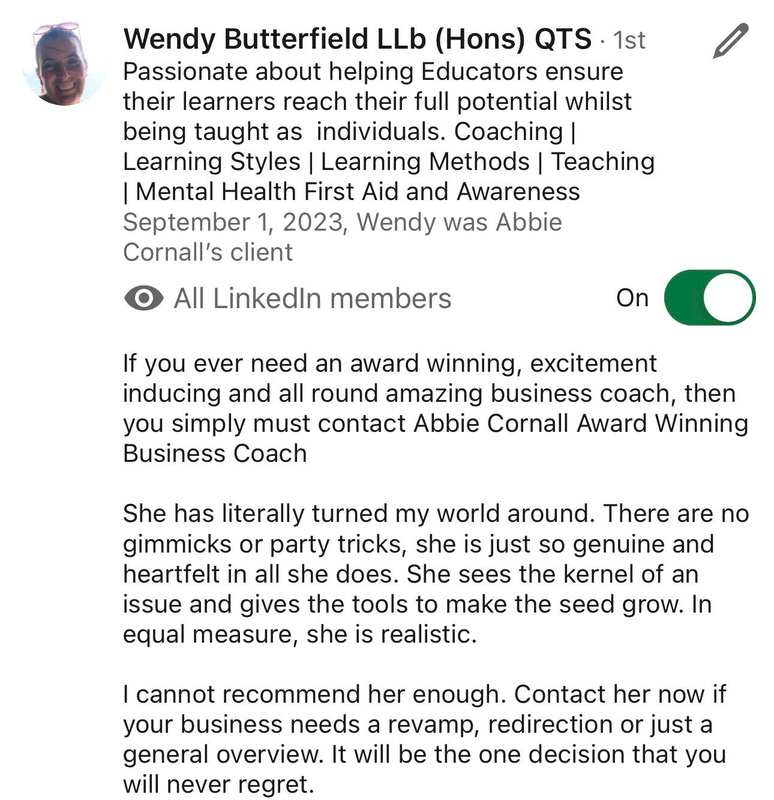Toggle off the recommendation visibility switch

coord(709,298)
